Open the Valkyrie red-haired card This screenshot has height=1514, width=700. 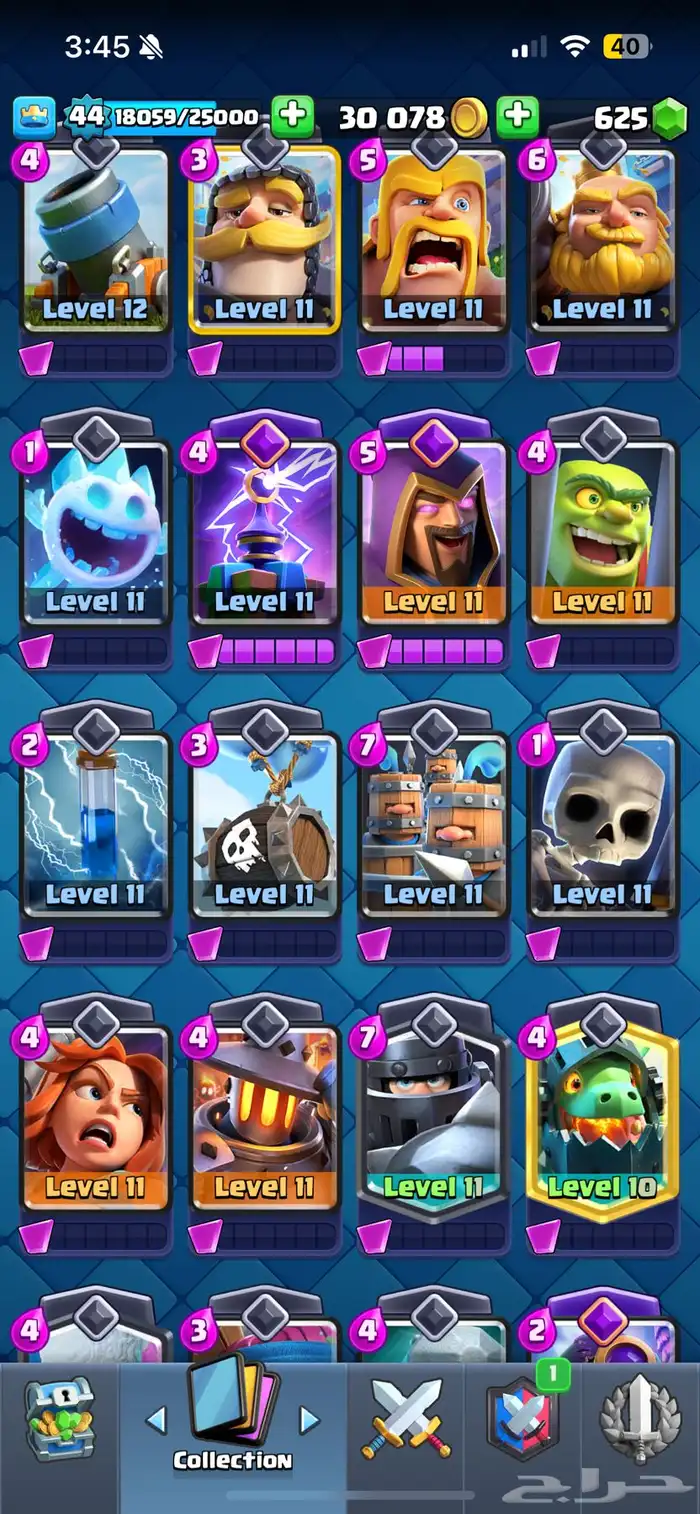tap(95, 1115)
